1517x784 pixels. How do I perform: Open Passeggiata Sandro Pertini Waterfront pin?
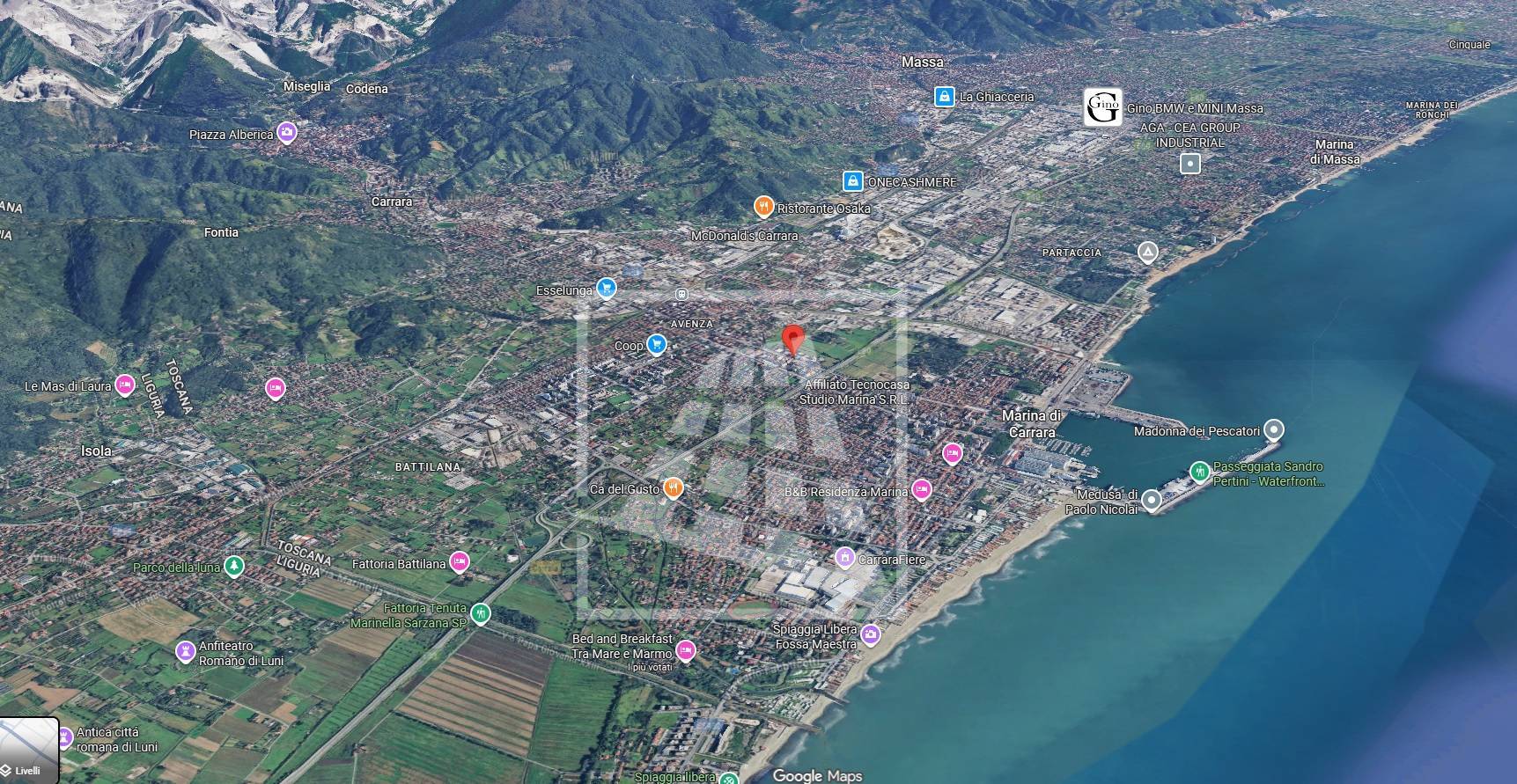click(x=1199, y=472)
